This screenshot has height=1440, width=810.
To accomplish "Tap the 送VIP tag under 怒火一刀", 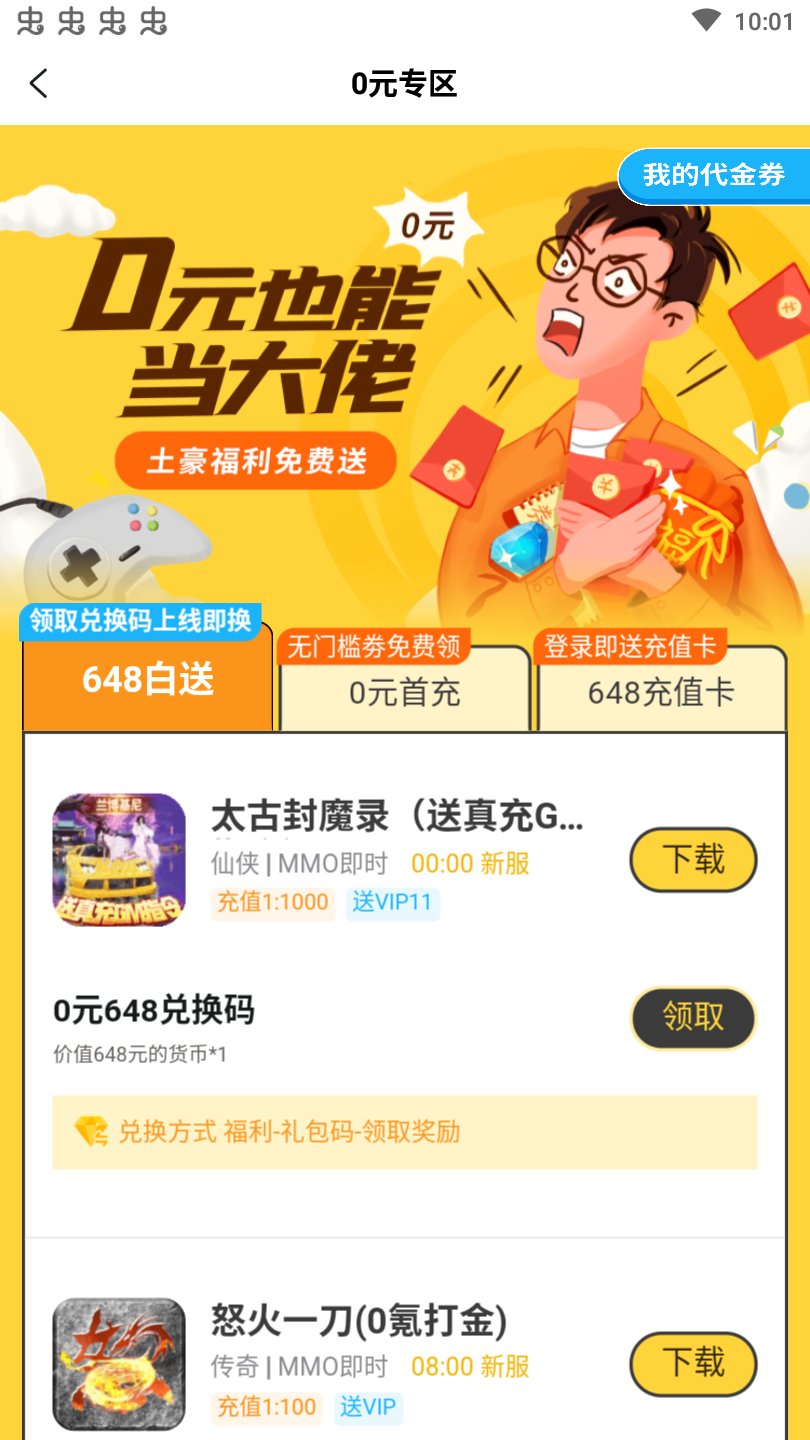I will tap(368, 1407).
